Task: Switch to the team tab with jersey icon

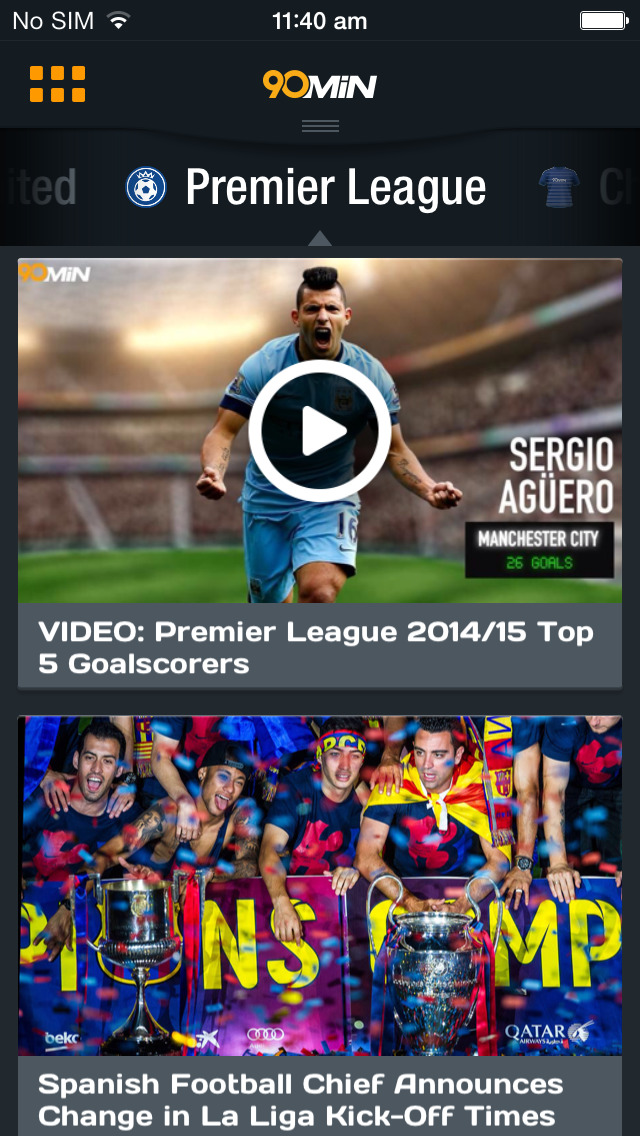Action: 559,187
